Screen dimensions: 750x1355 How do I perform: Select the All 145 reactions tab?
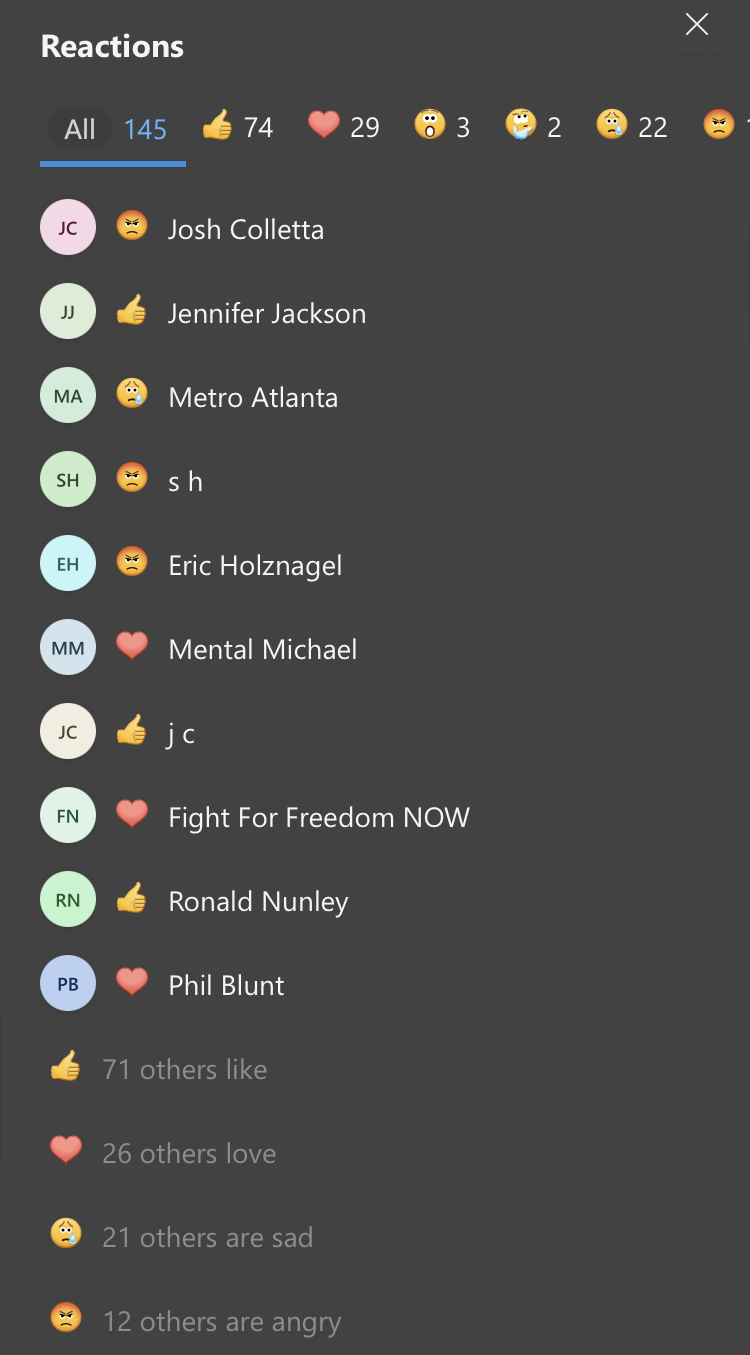point(113,129)
